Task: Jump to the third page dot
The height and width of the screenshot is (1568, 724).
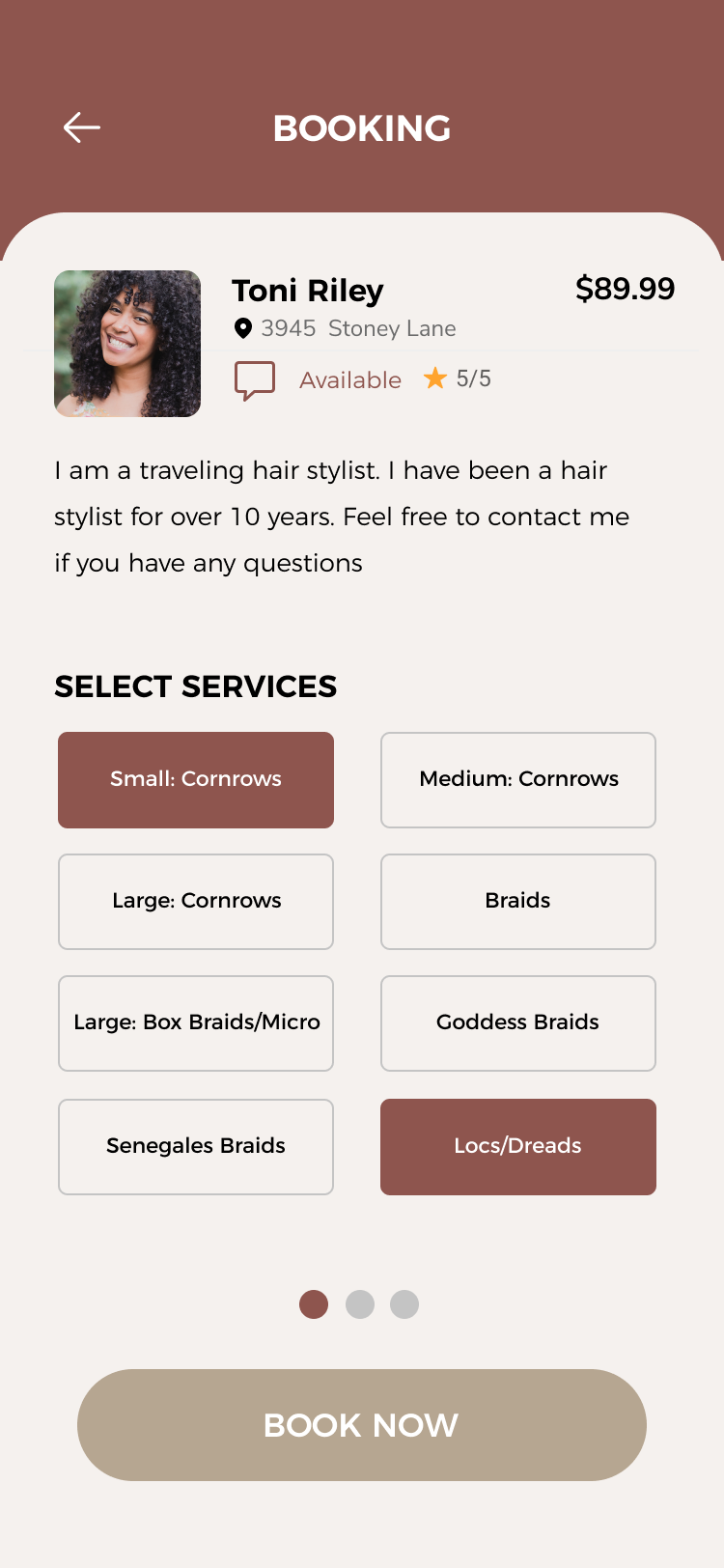Action: pos(404,1304)
